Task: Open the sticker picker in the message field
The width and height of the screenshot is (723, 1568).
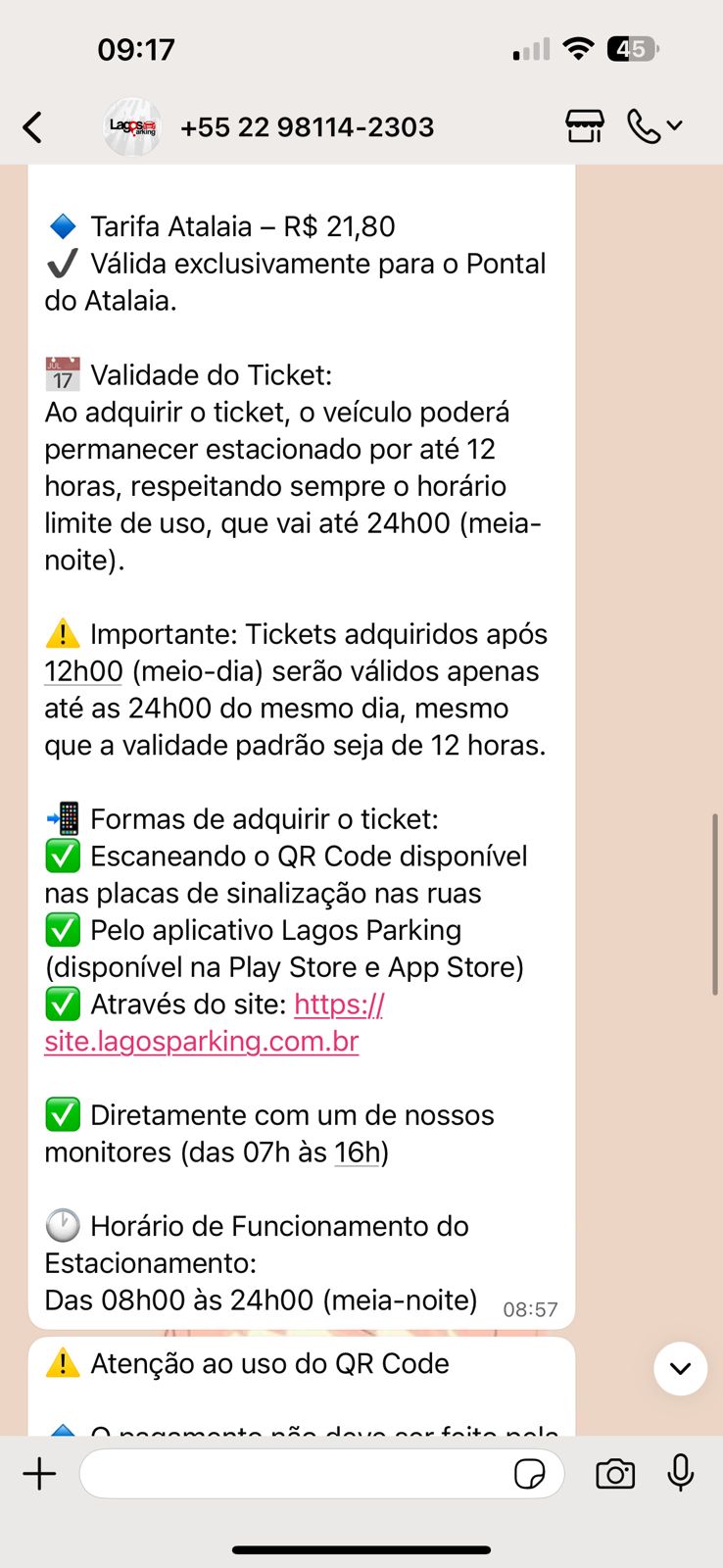Action: pos(530,1474)
